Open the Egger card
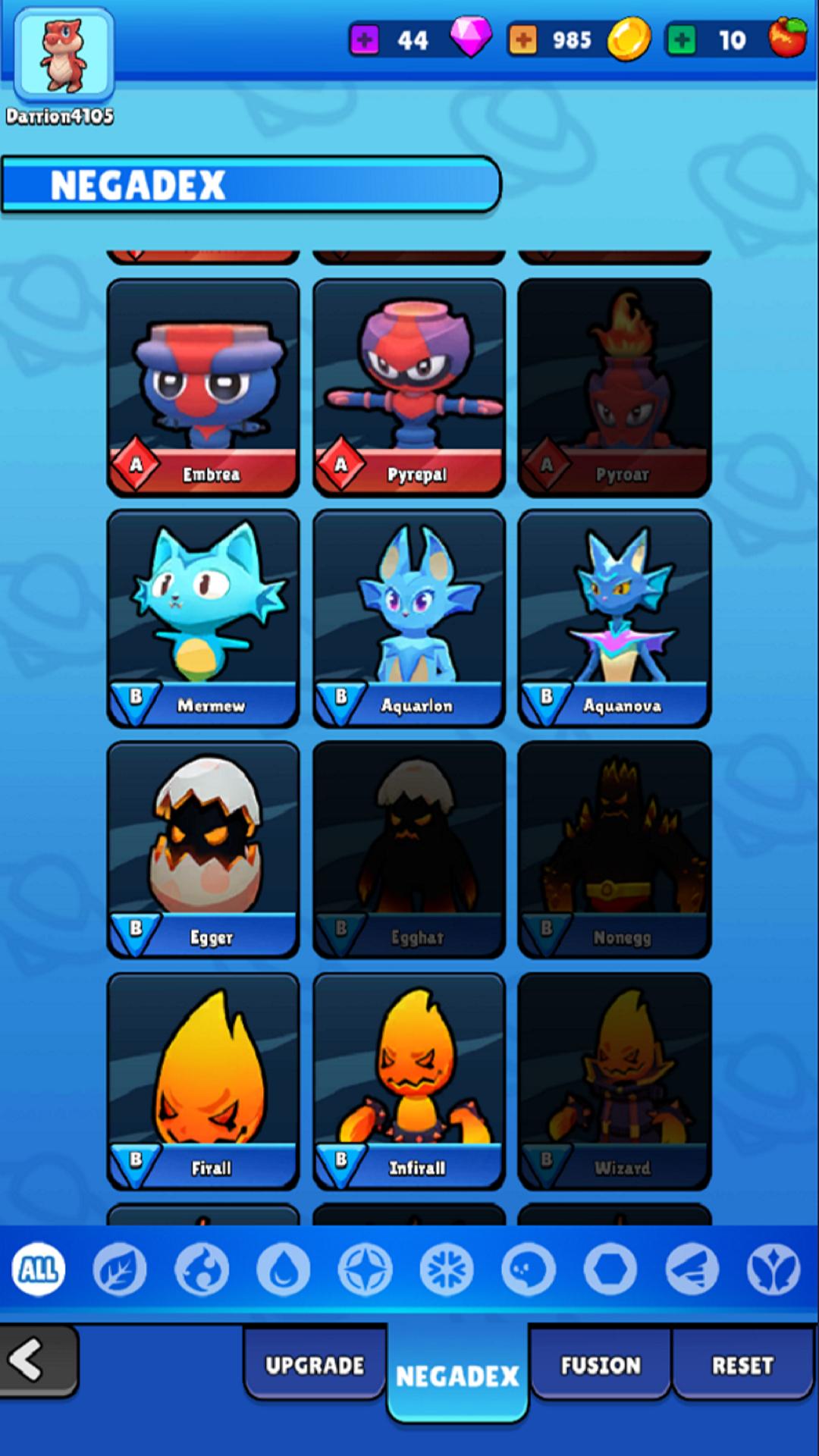The width and height of the screenshot is (819, 1456). tap(202, 849)
